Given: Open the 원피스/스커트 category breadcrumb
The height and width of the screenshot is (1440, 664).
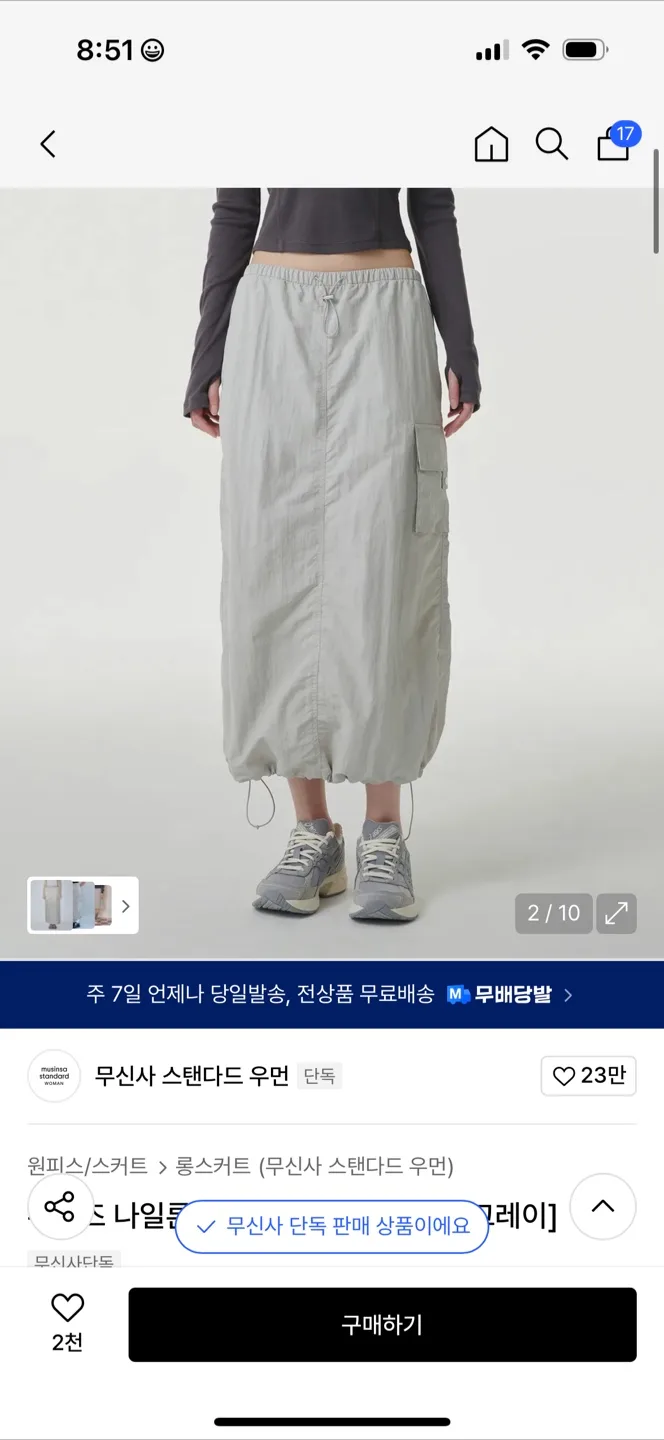Looking at the screenshot, I should [x=87, y=1166].
